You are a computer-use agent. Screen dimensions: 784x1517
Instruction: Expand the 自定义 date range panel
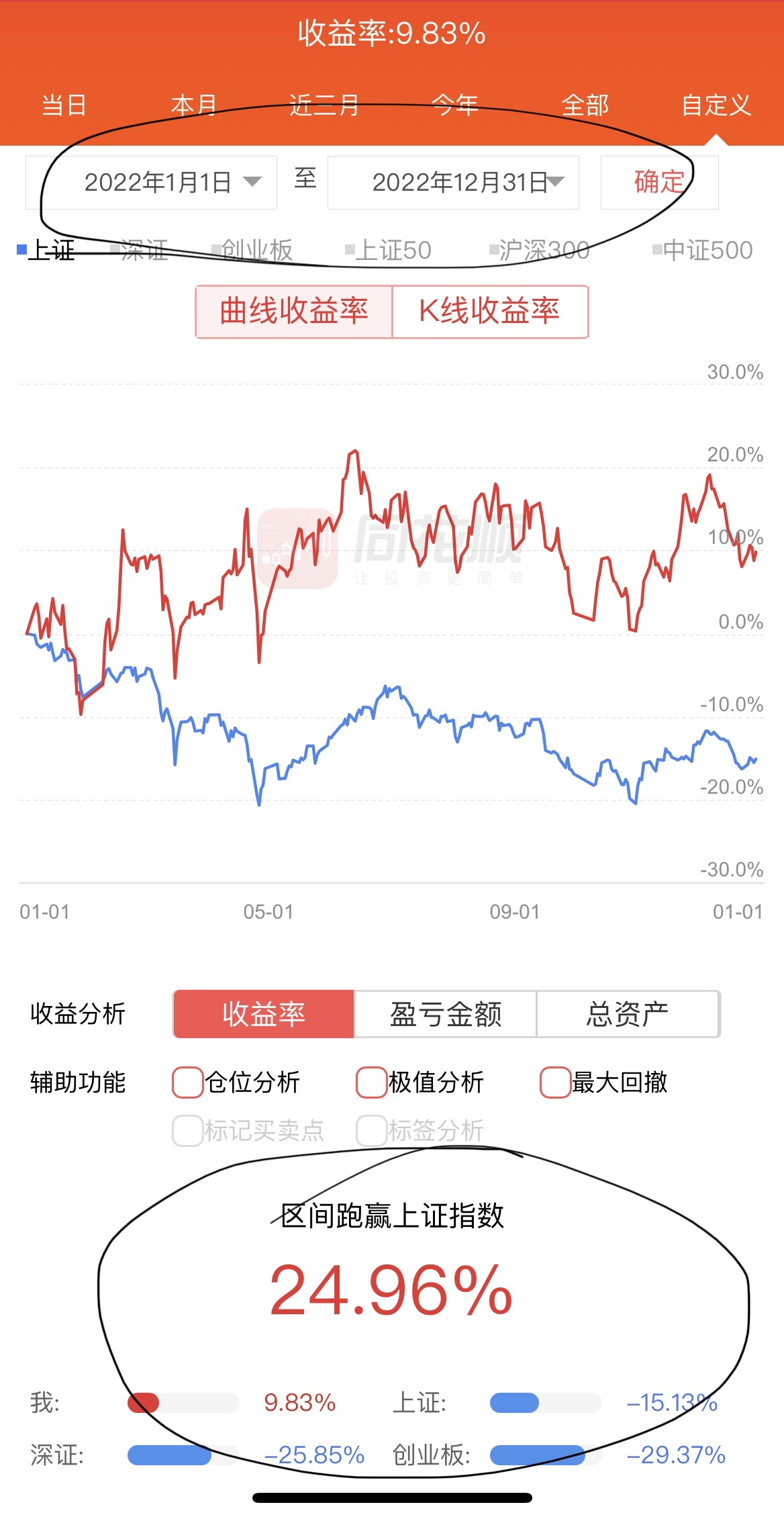(x=717, y=105)
